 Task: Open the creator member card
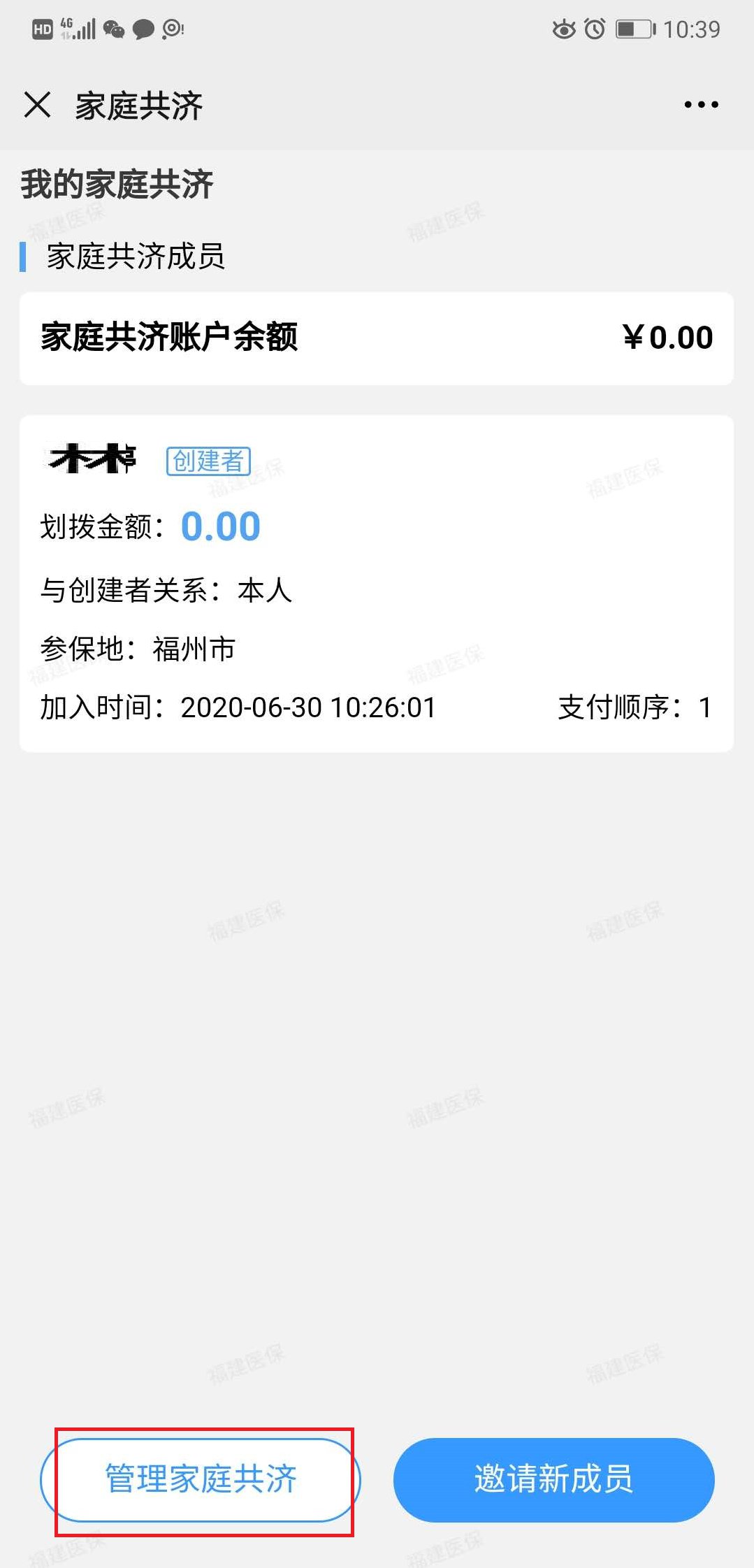376,584
